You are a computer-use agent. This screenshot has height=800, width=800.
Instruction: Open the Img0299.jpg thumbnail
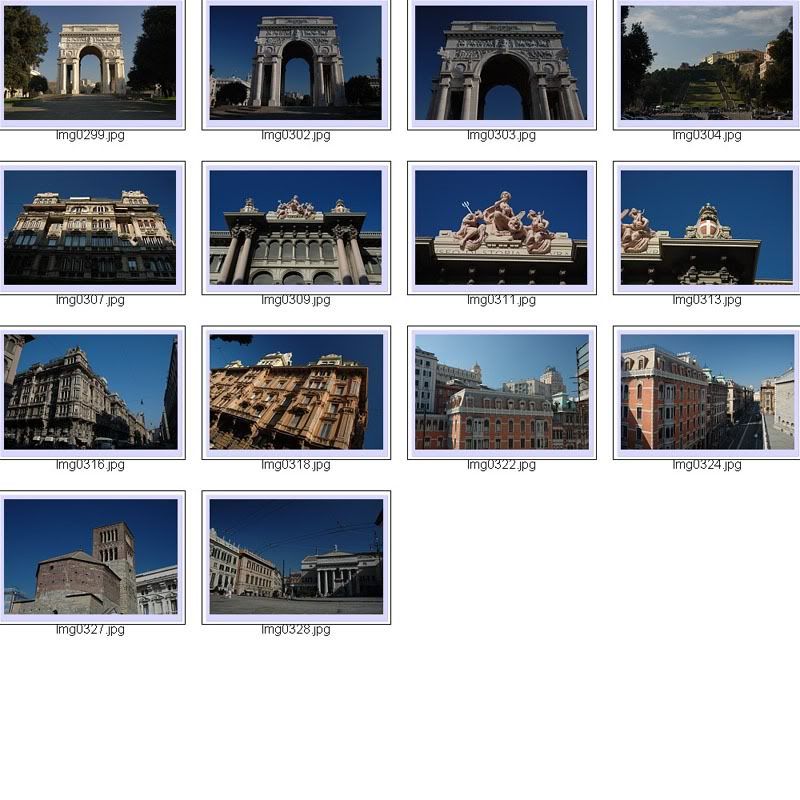(90, 63)
